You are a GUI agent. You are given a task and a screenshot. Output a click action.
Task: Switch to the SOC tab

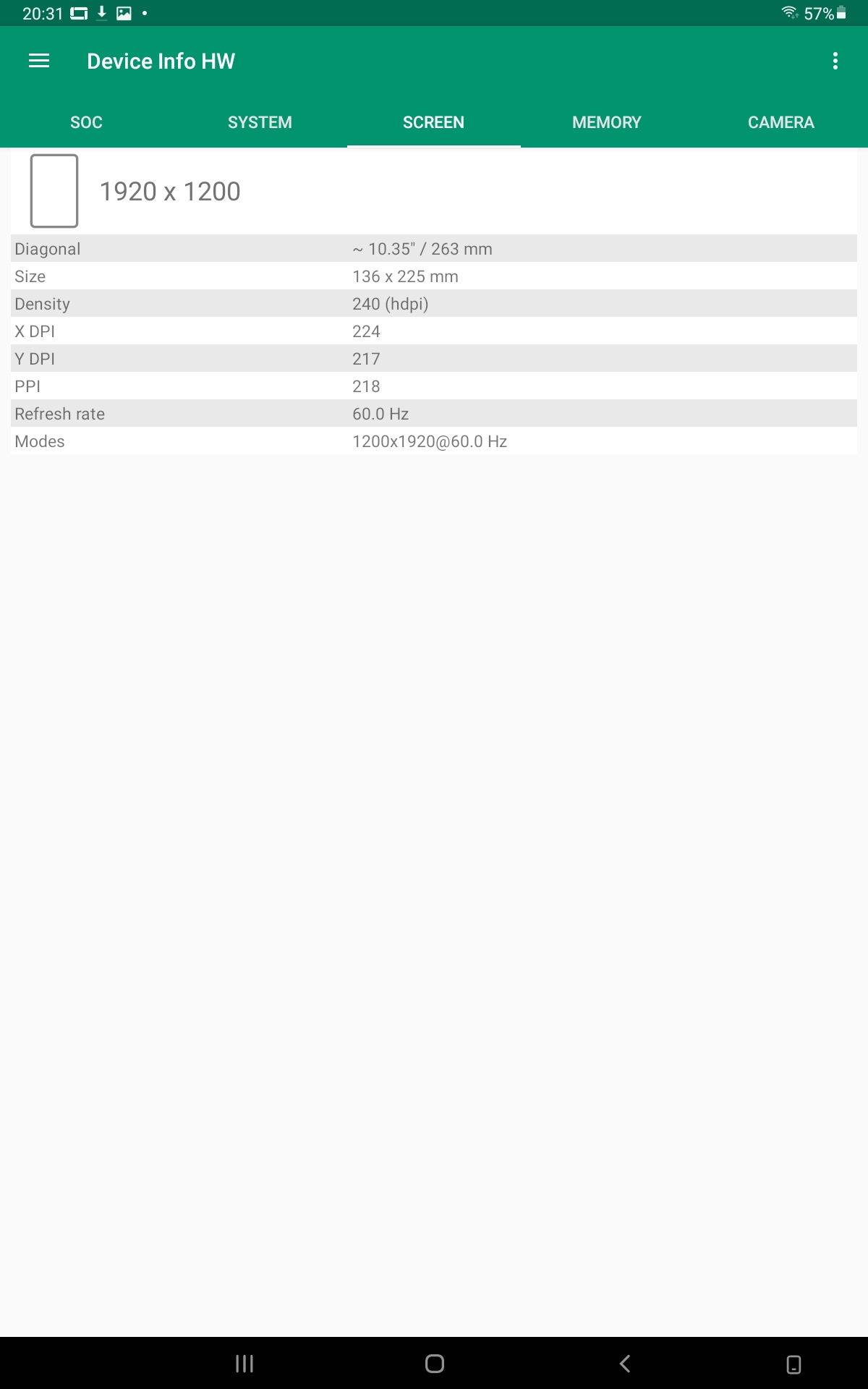pyautogui.click(x=86, y=122)
